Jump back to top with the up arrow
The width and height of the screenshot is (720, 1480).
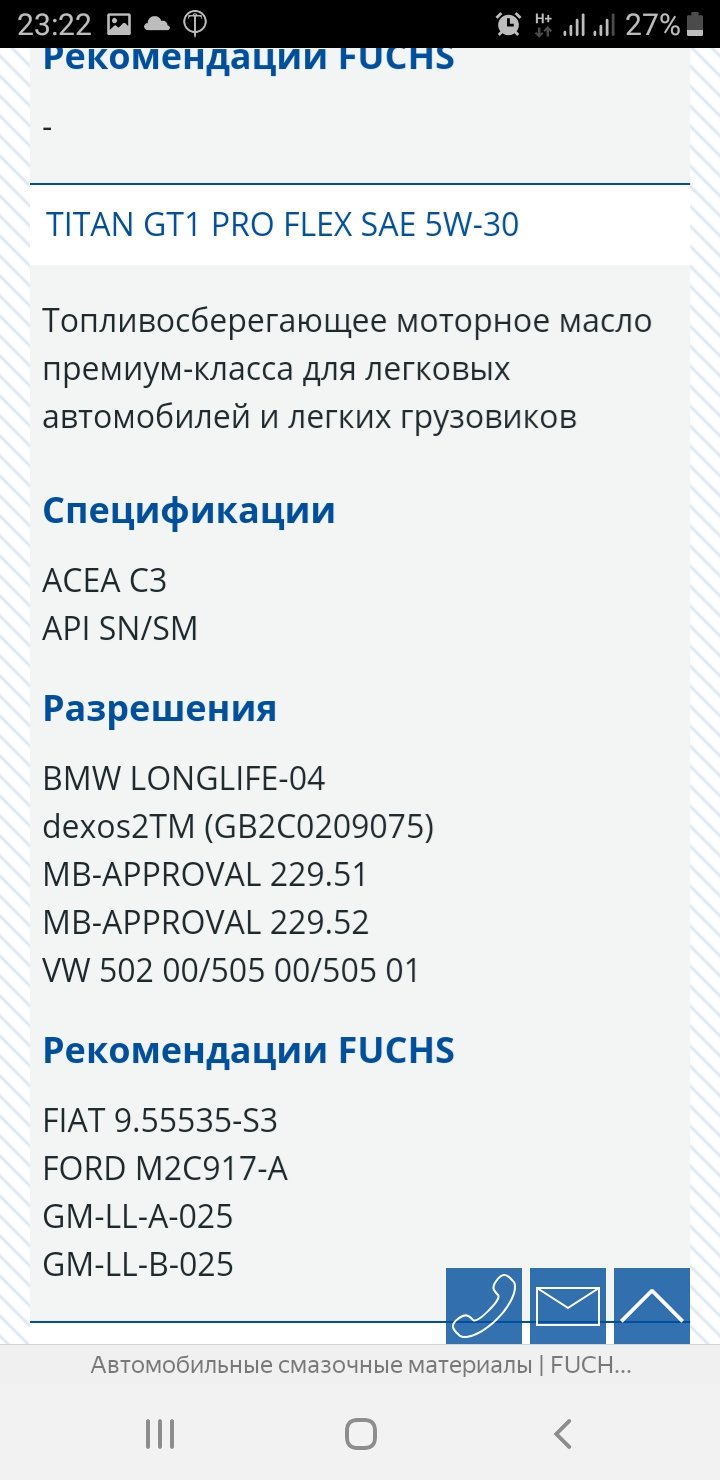click(652, 1305)
